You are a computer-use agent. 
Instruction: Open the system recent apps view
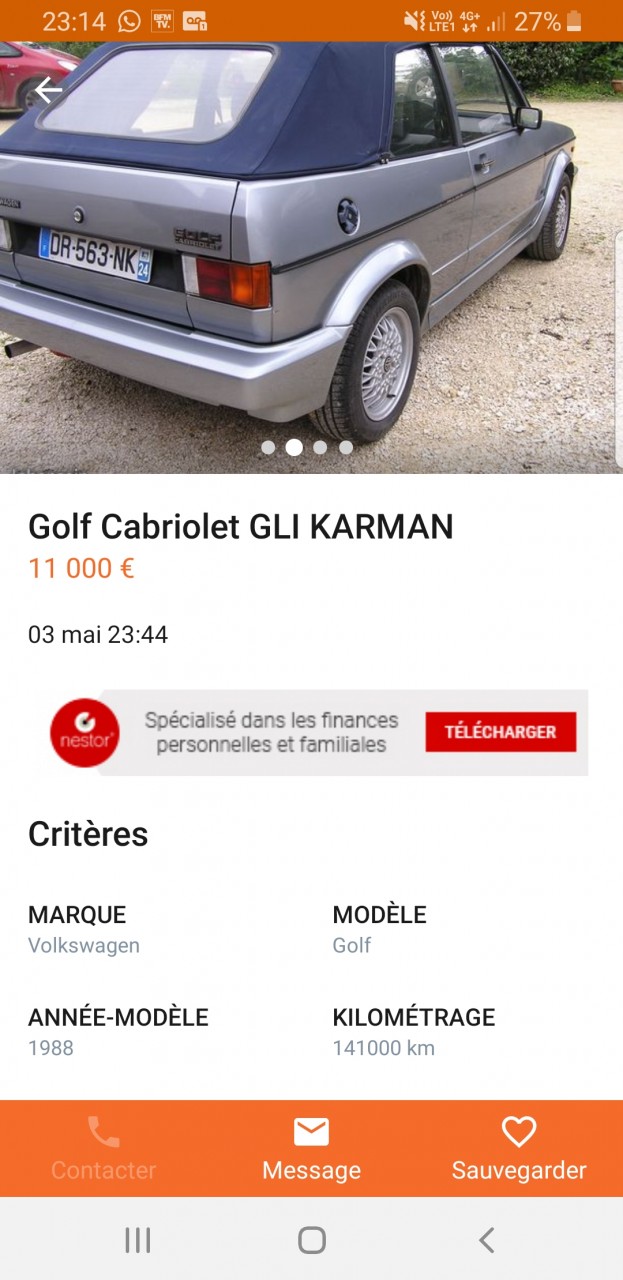[138, 1240]
